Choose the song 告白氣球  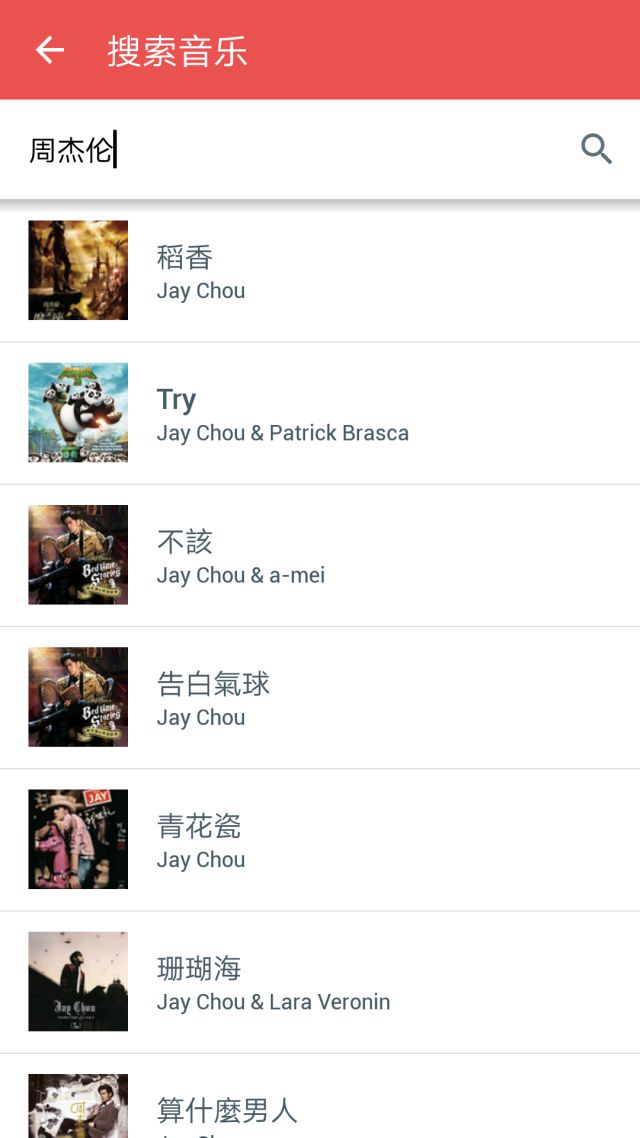coord(320,697)
